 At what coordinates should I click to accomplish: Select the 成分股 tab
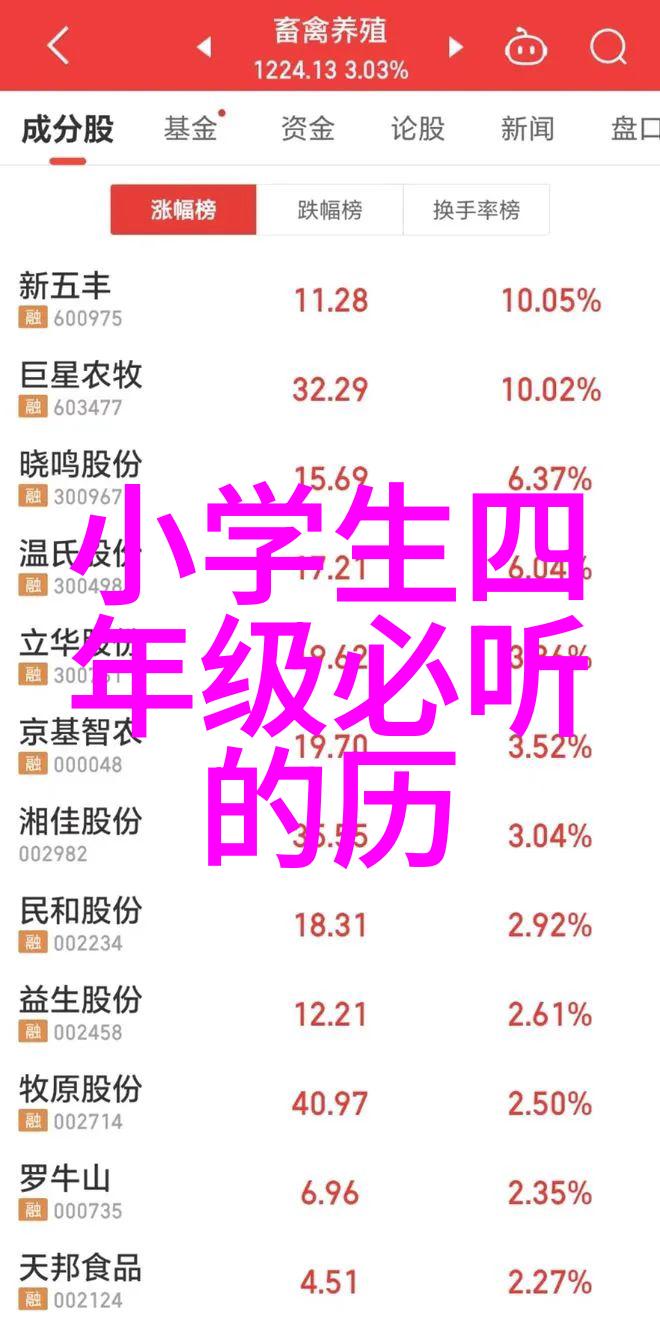(68, 129)
